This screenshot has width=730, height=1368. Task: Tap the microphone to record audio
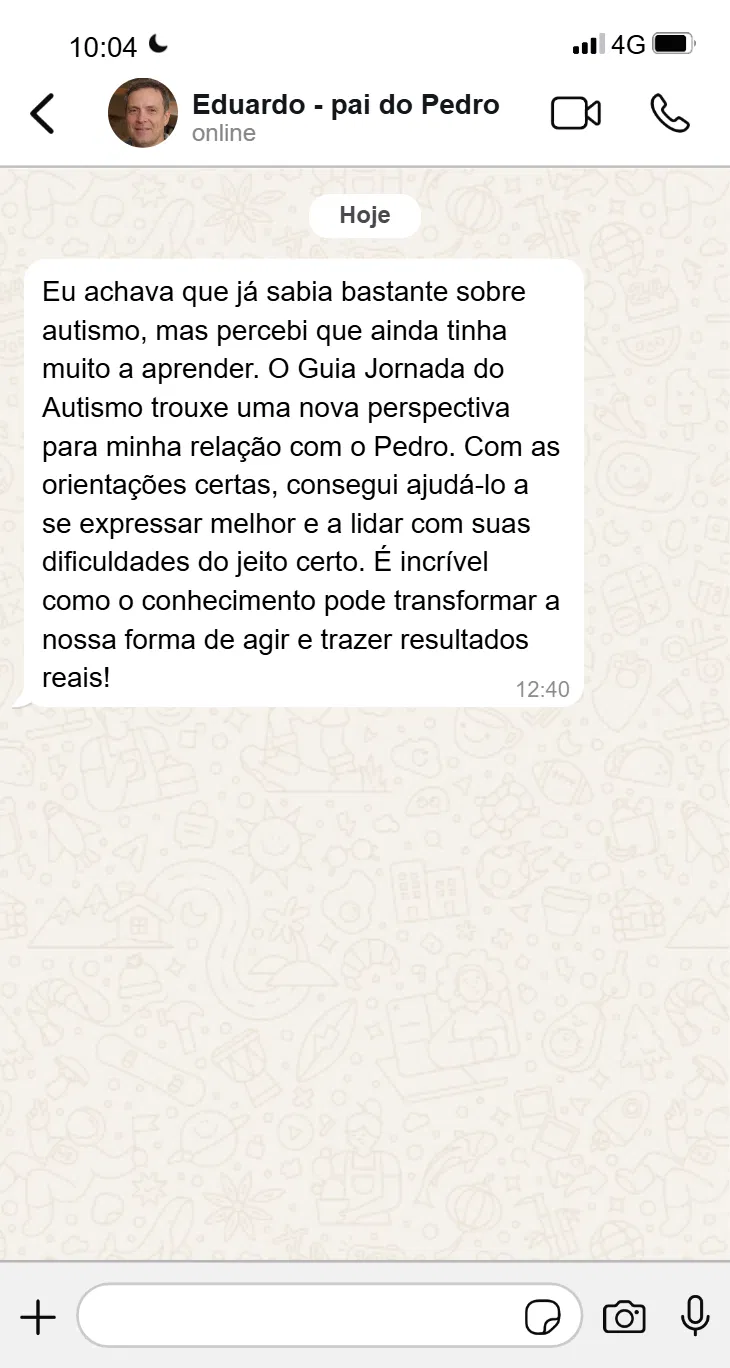pyautogui.click(x=695, y=1316)
